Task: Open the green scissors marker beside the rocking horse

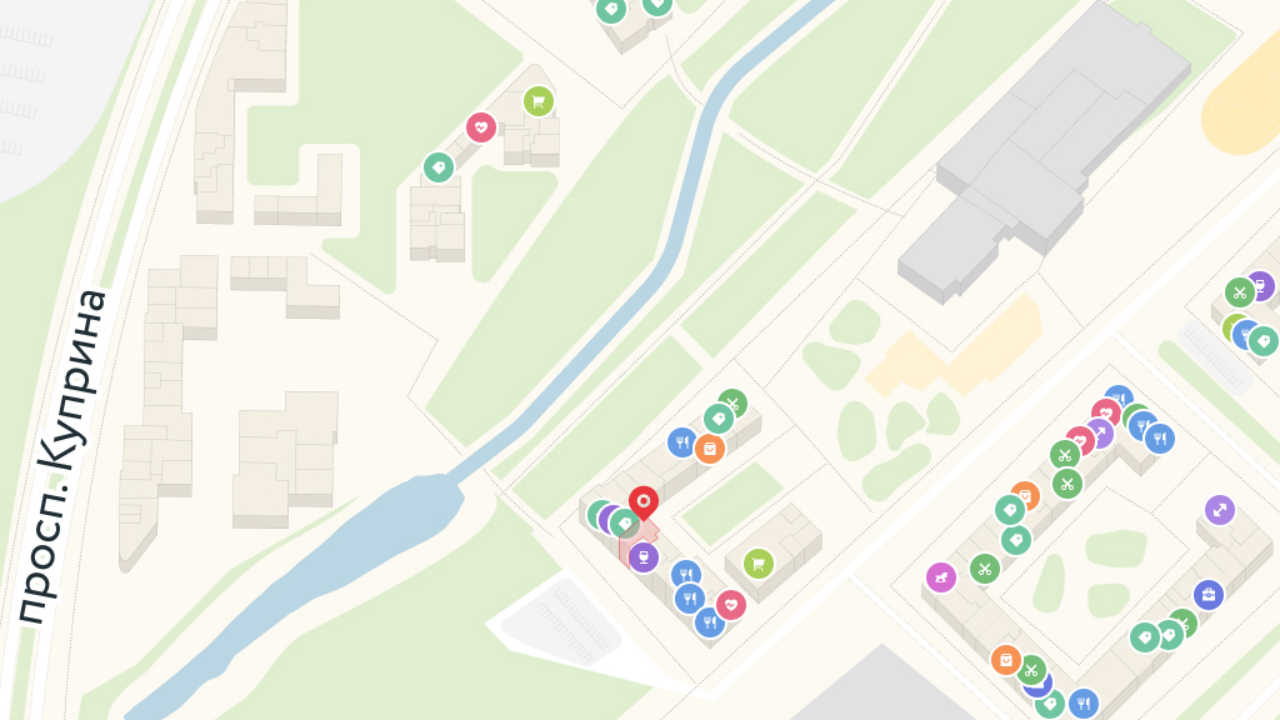Action: [x=985, y=569]
